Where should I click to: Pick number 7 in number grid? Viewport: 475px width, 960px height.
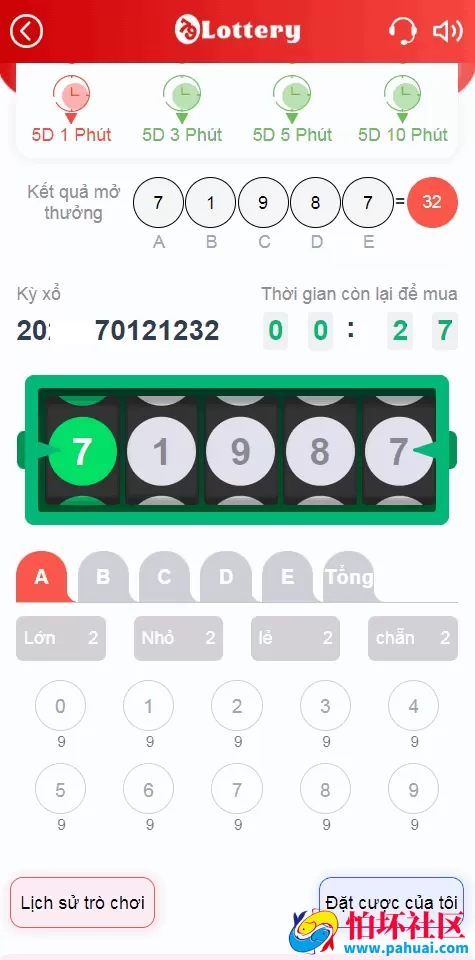[237, 789]
